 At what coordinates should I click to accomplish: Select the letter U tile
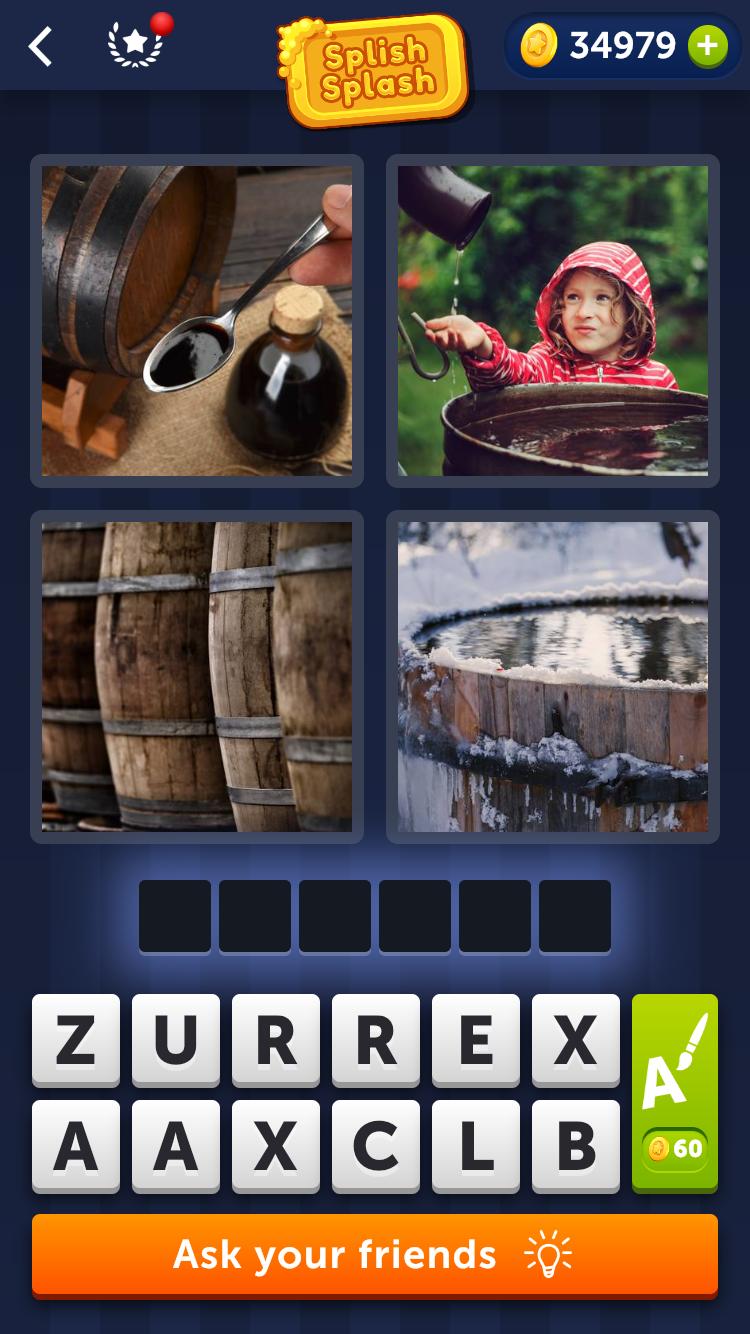[x=176, y=1040]
